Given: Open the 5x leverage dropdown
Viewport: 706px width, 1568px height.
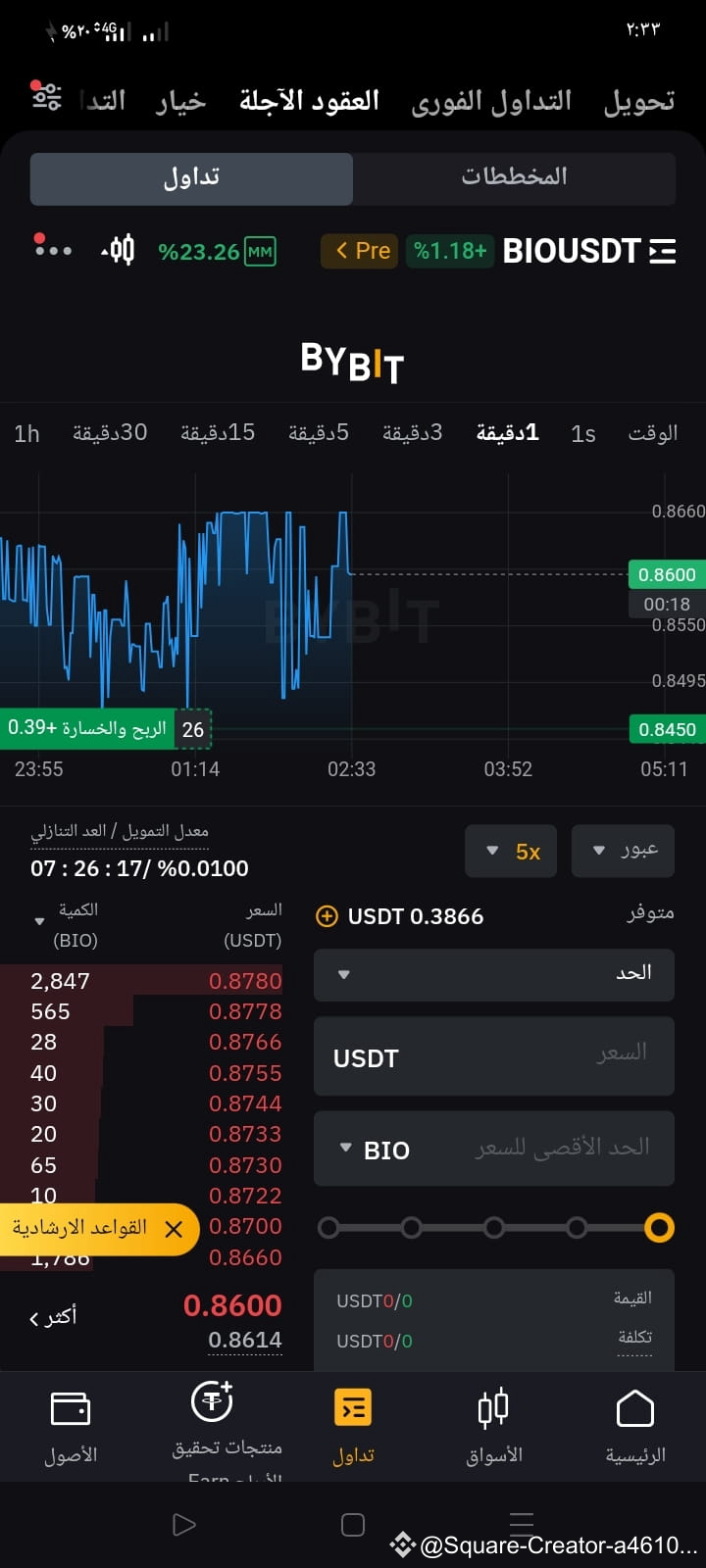Looking at the screenshot, I should 510,851.
